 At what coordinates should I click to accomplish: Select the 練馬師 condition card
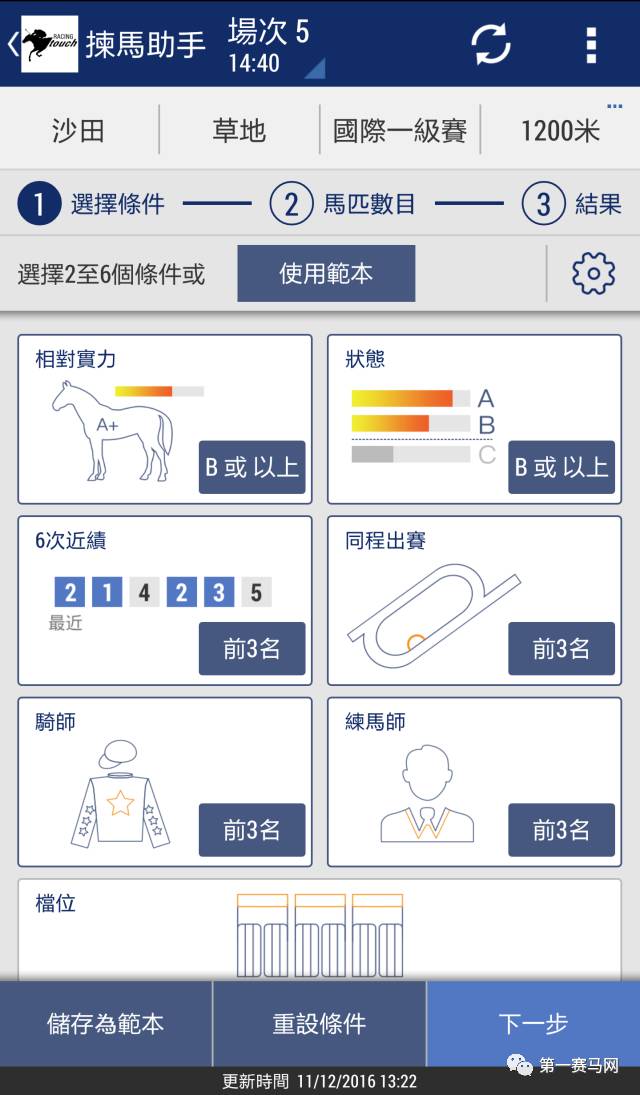tap(474, 782)
